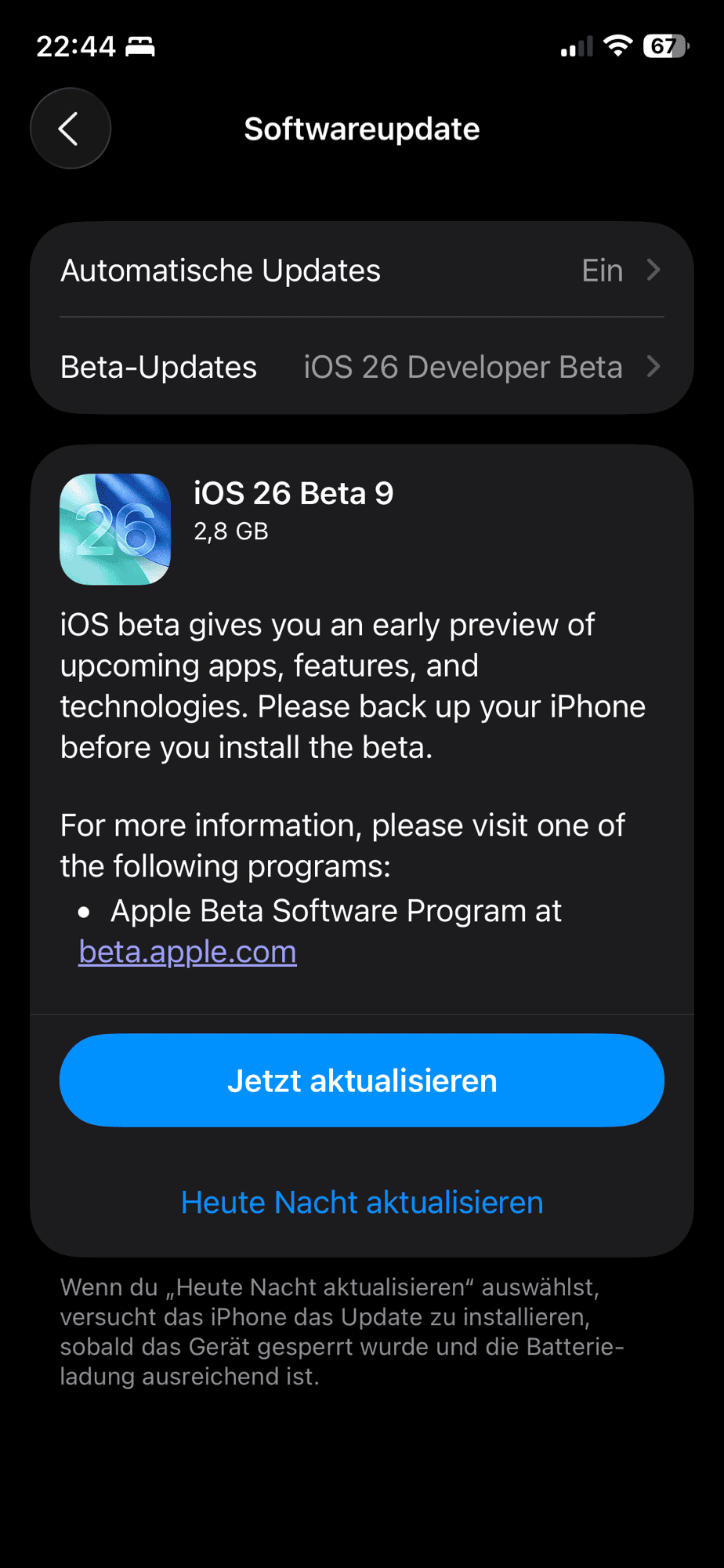The height and width of the screenshot is (1568, 724).
Task: Open Beta-Updates via its disclosure arrow
Action: pos(655,366)
